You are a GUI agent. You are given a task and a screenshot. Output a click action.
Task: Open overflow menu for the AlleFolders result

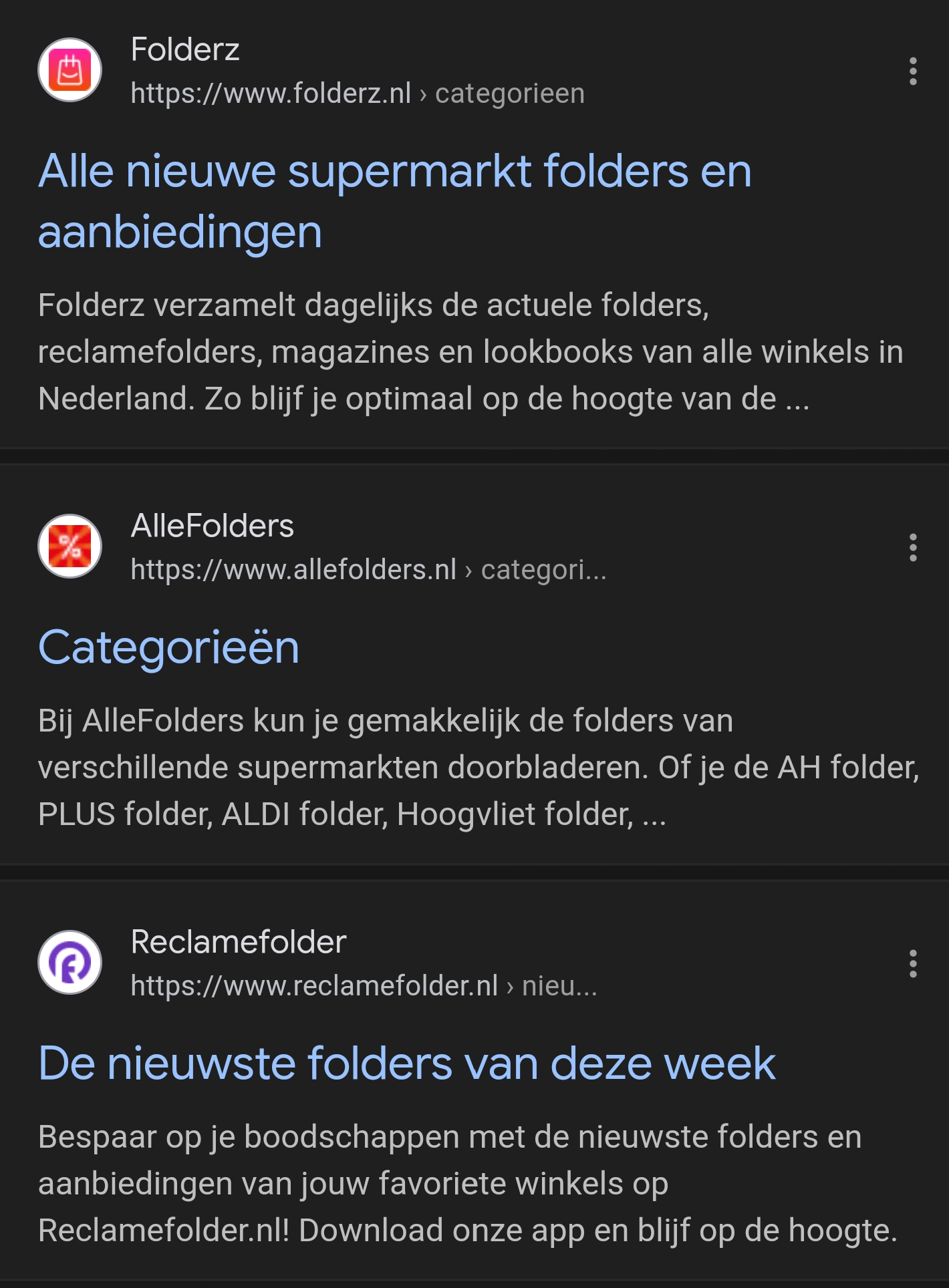(912, 548)
